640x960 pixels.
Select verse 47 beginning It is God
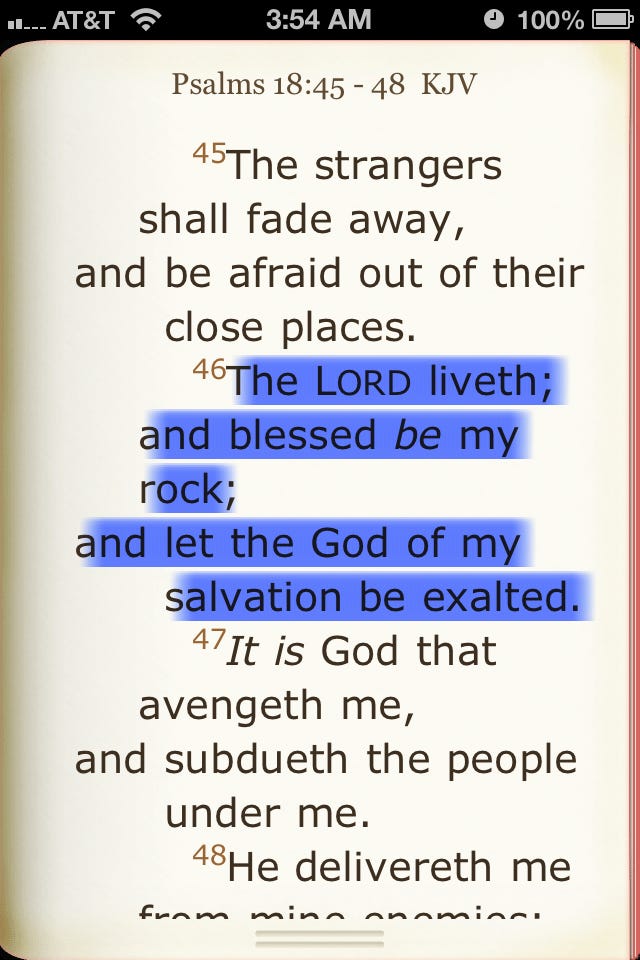[x=330, y=706]
